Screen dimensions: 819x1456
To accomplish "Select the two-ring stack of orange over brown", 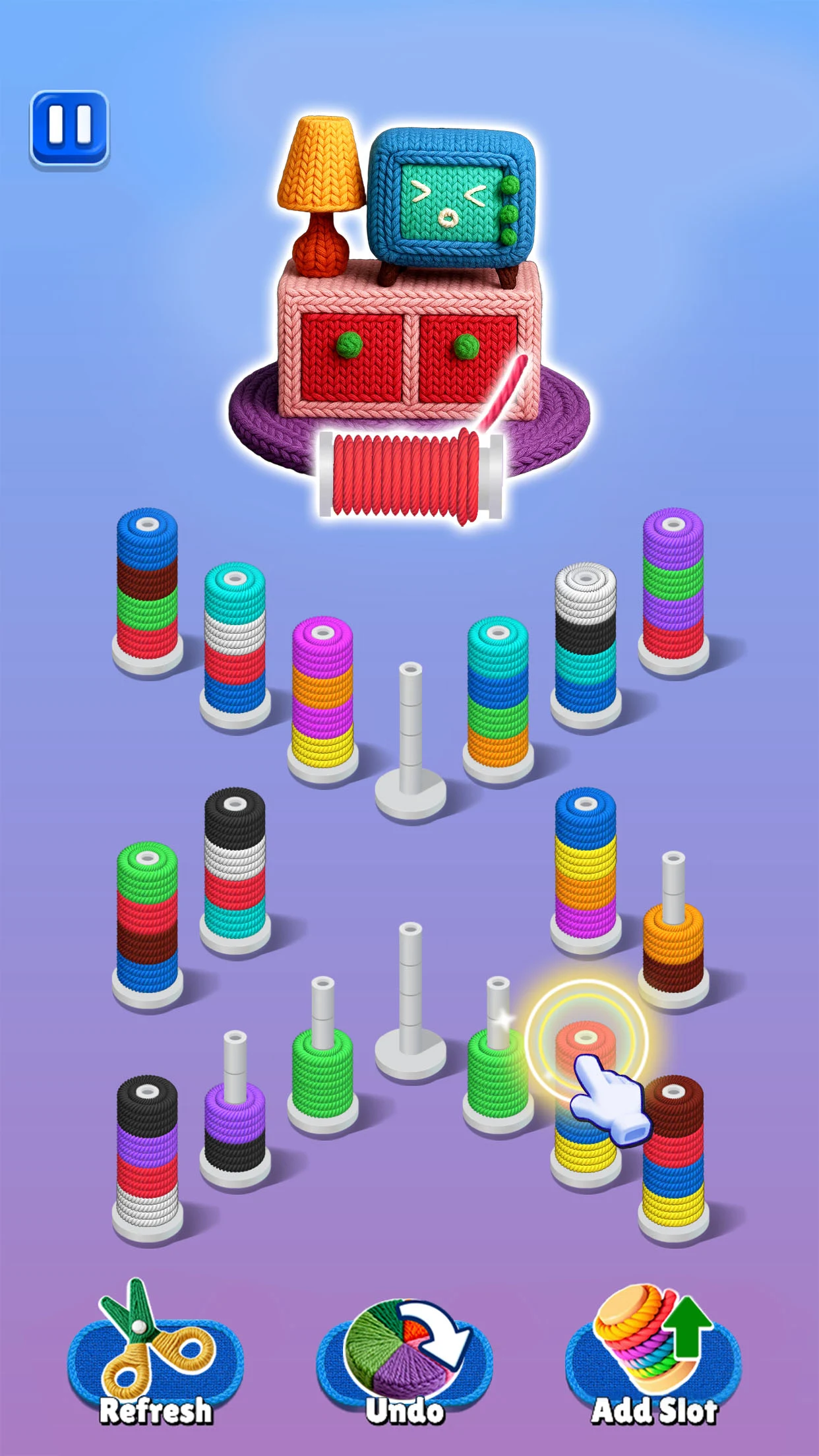I will [673, 950].
